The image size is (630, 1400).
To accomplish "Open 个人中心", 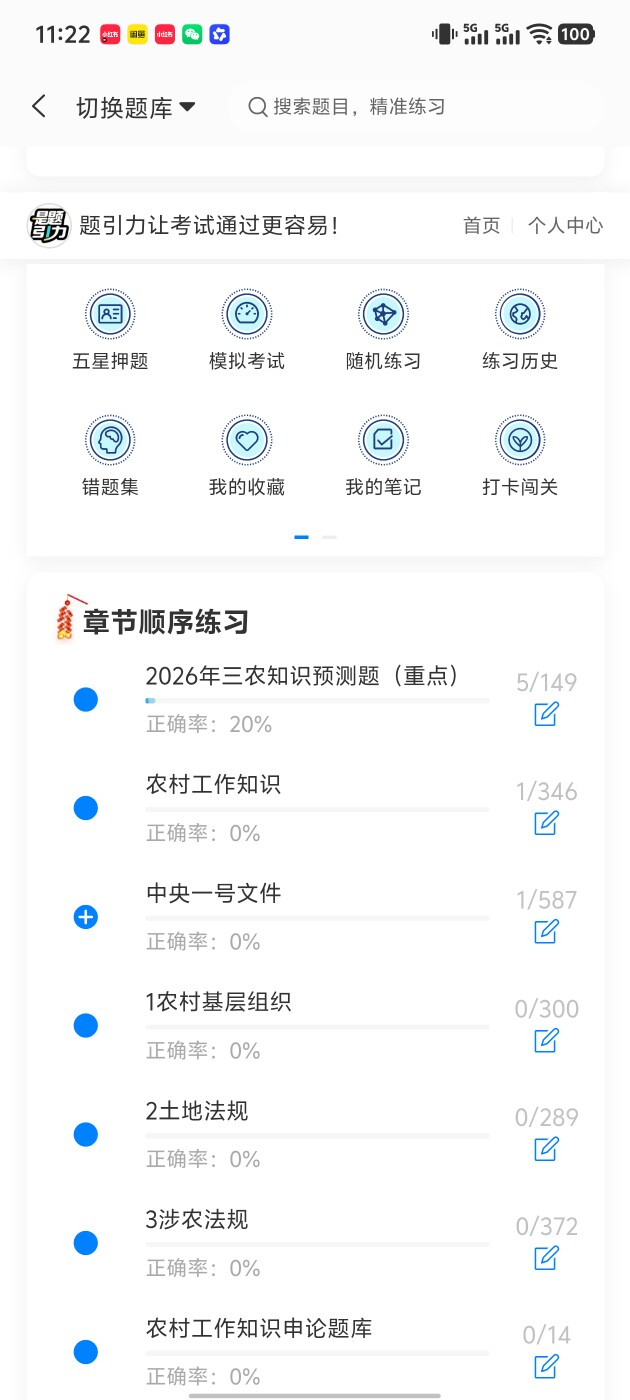I will click(x=565, y=225).
